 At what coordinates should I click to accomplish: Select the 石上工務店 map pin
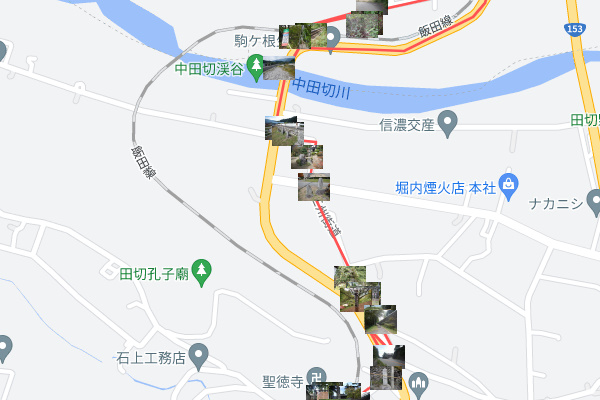click(x=199, y=355)
